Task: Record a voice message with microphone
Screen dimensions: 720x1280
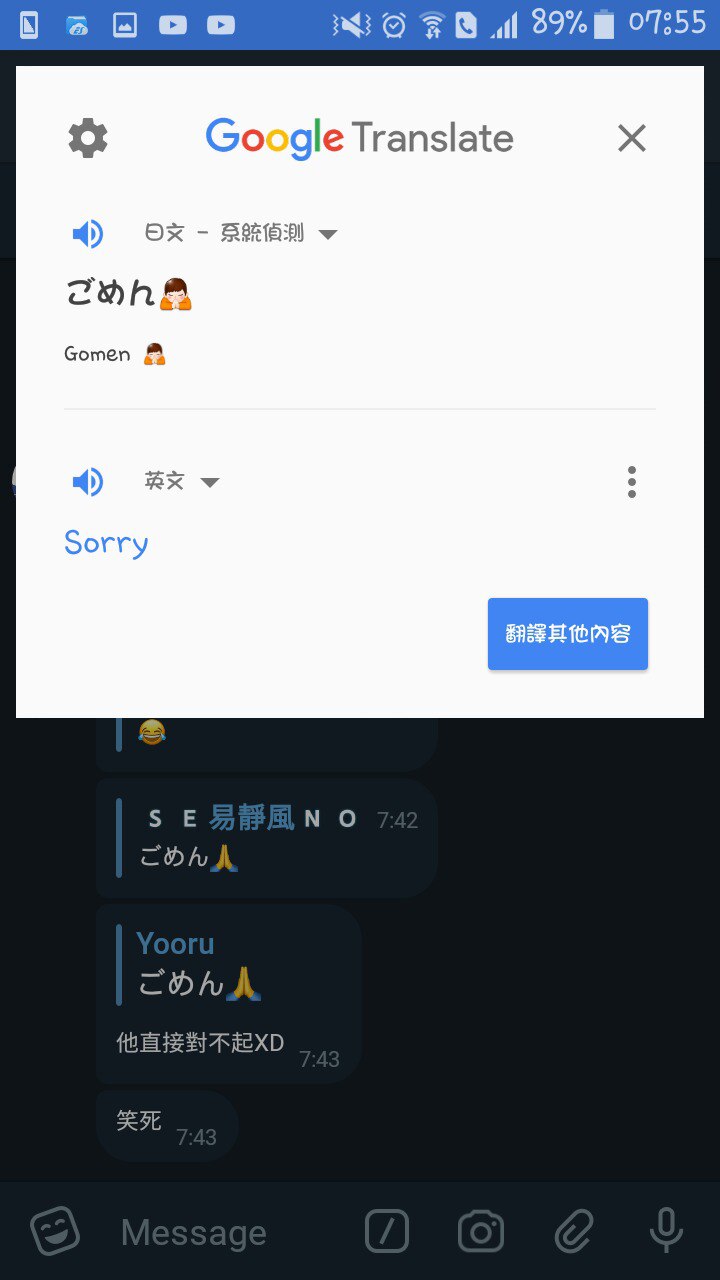Action: point(666,1231)
